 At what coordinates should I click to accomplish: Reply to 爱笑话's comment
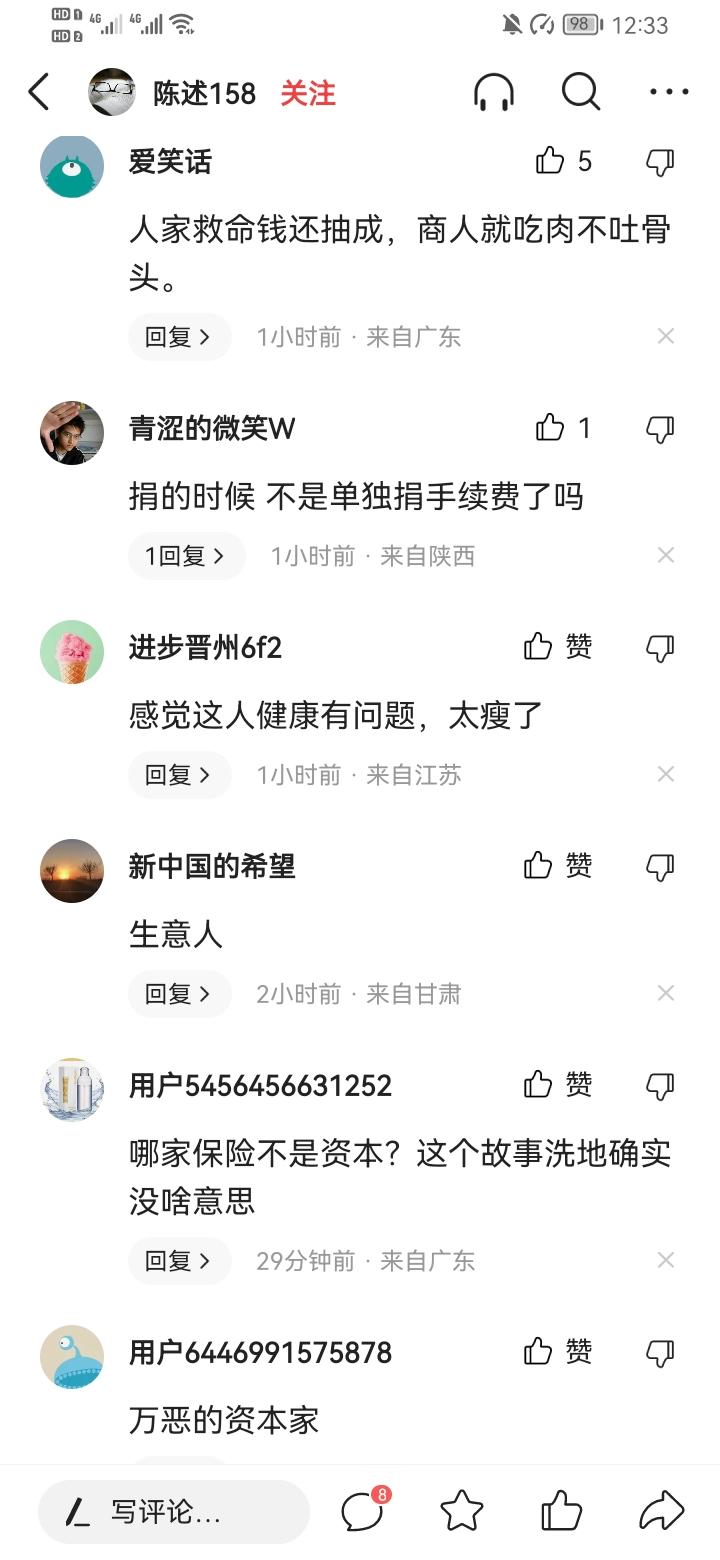pos(179,337)
